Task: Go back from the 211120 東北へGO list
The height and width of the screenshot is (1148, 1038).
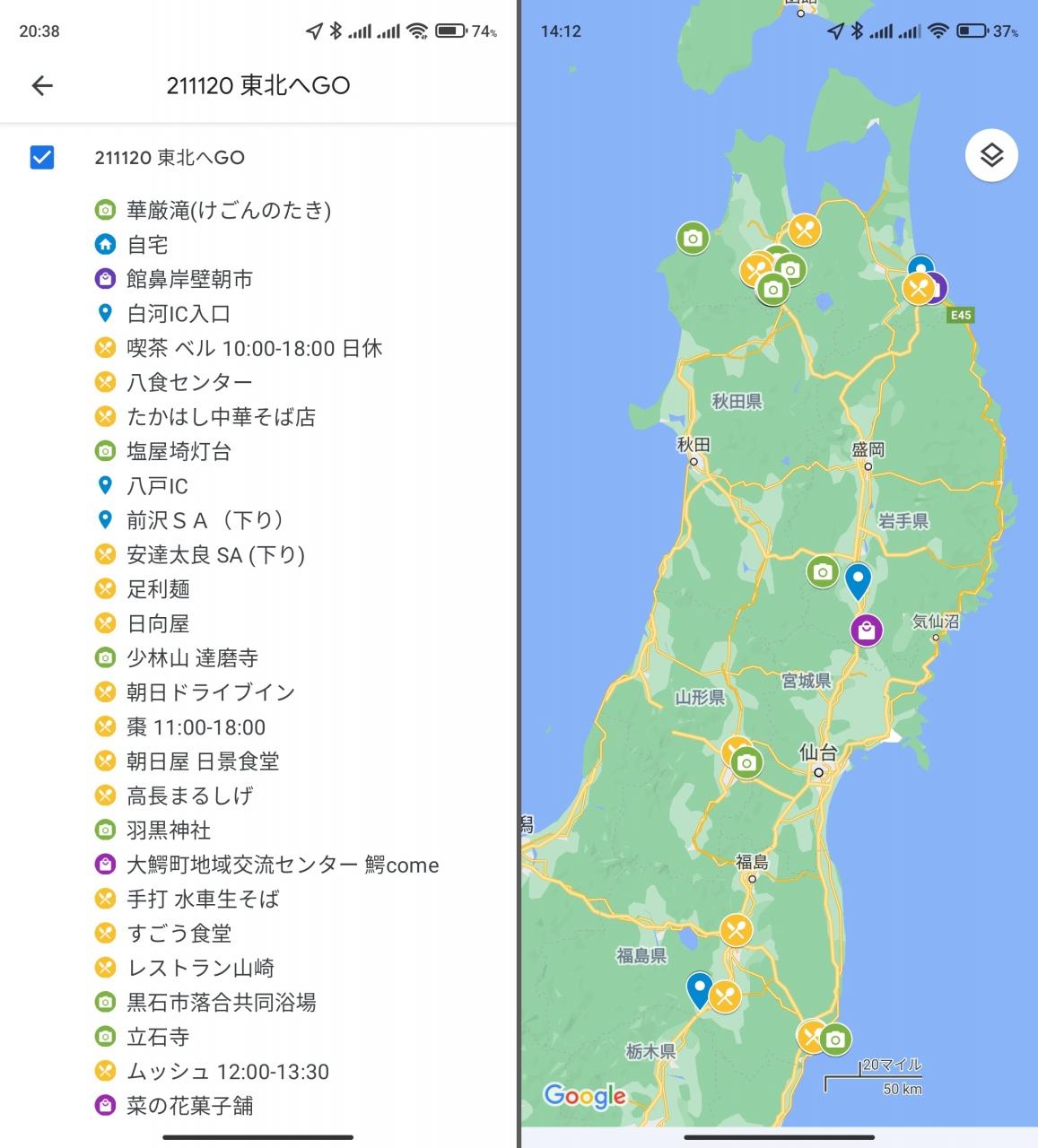Action: point(42,85)
